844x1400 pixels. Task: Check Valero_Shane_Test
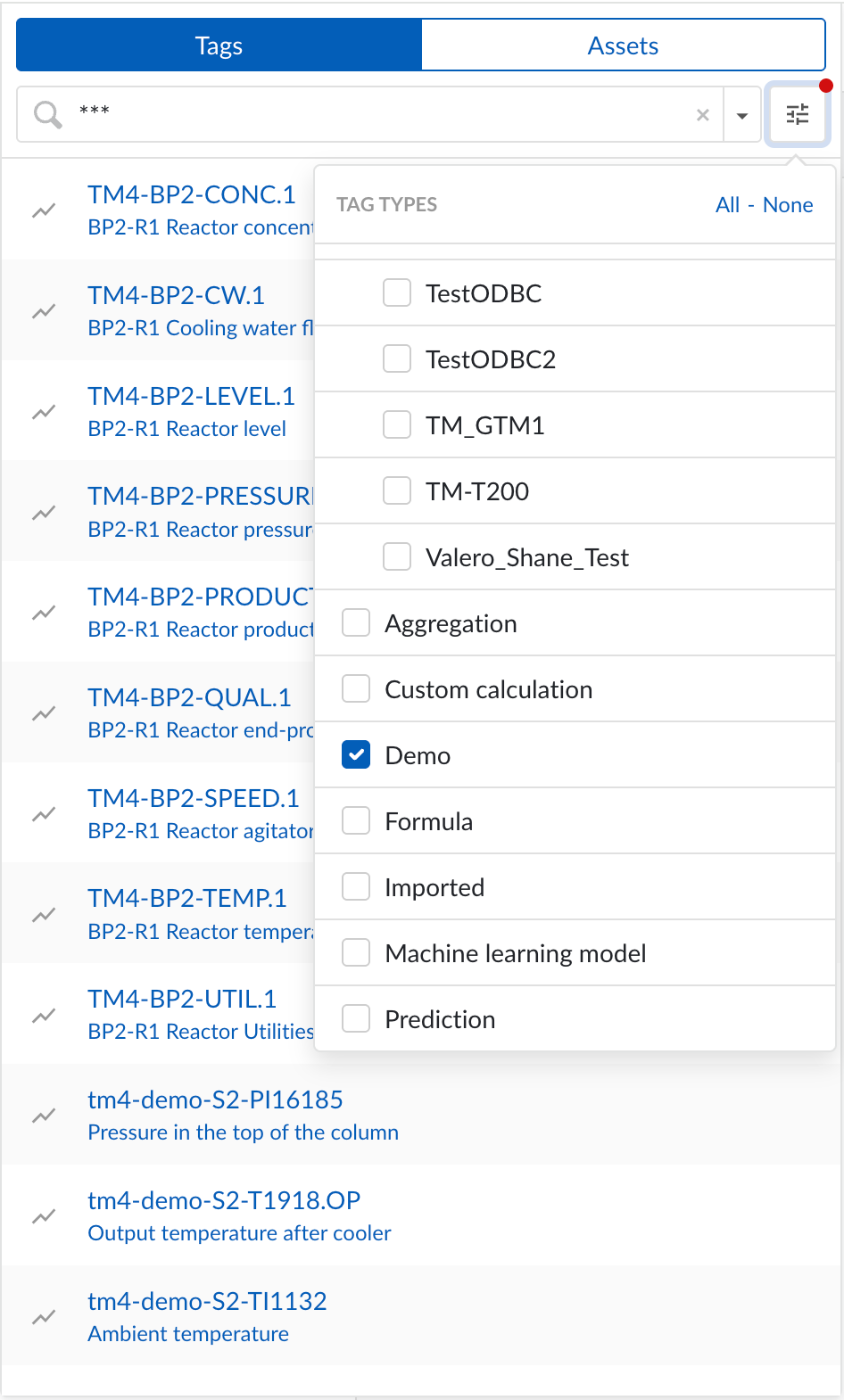point(397,556)
